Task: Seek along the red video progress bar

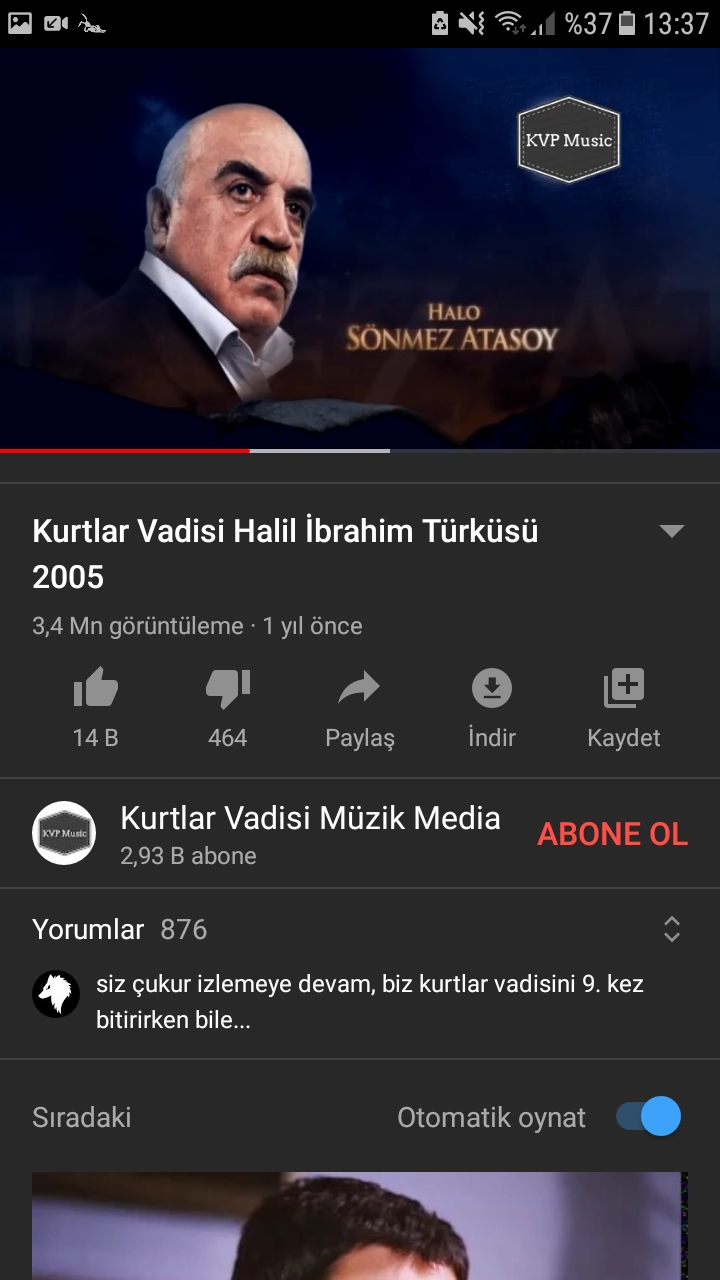Action: tap(250, 451)
